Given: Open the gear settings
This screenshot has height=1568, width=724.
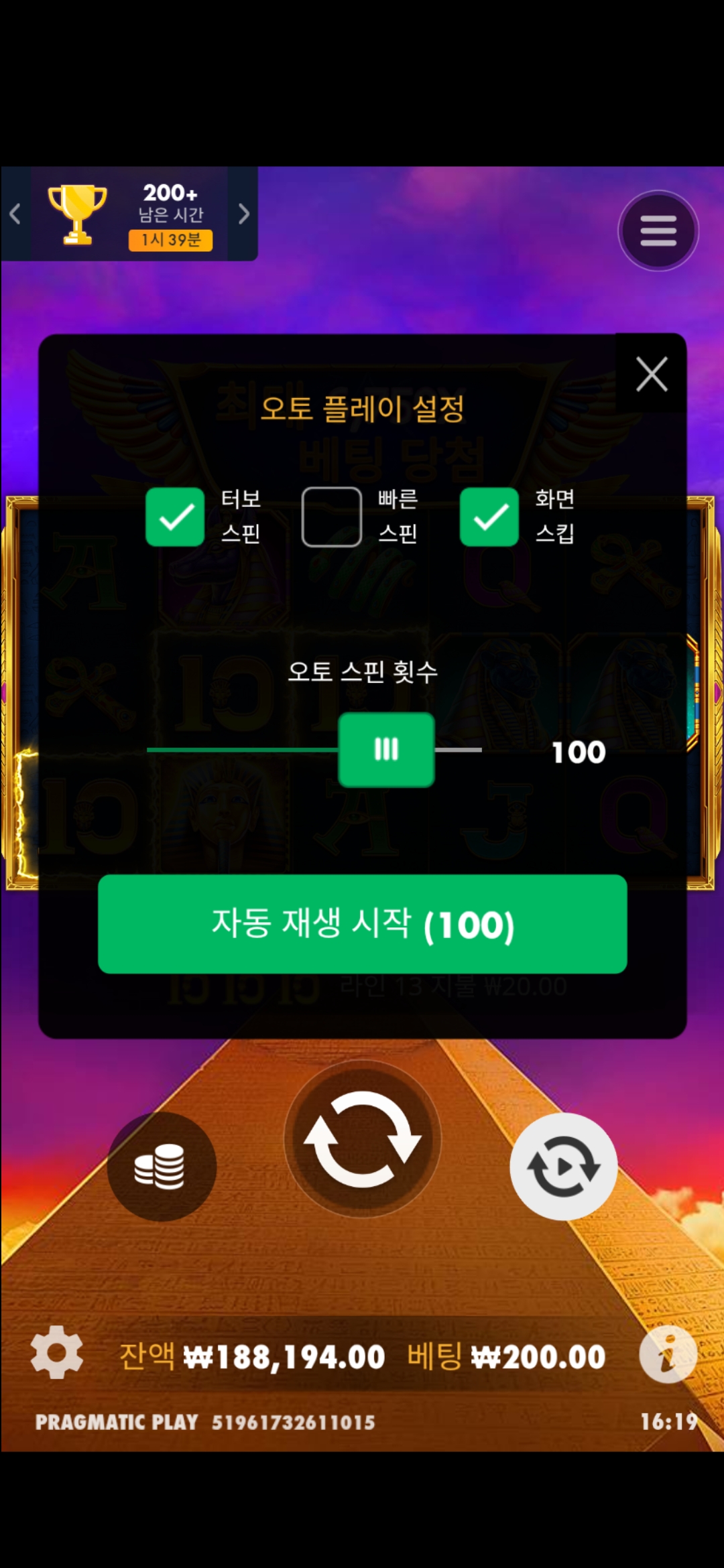Looking at the screenshot, I should coord(57,1352).
